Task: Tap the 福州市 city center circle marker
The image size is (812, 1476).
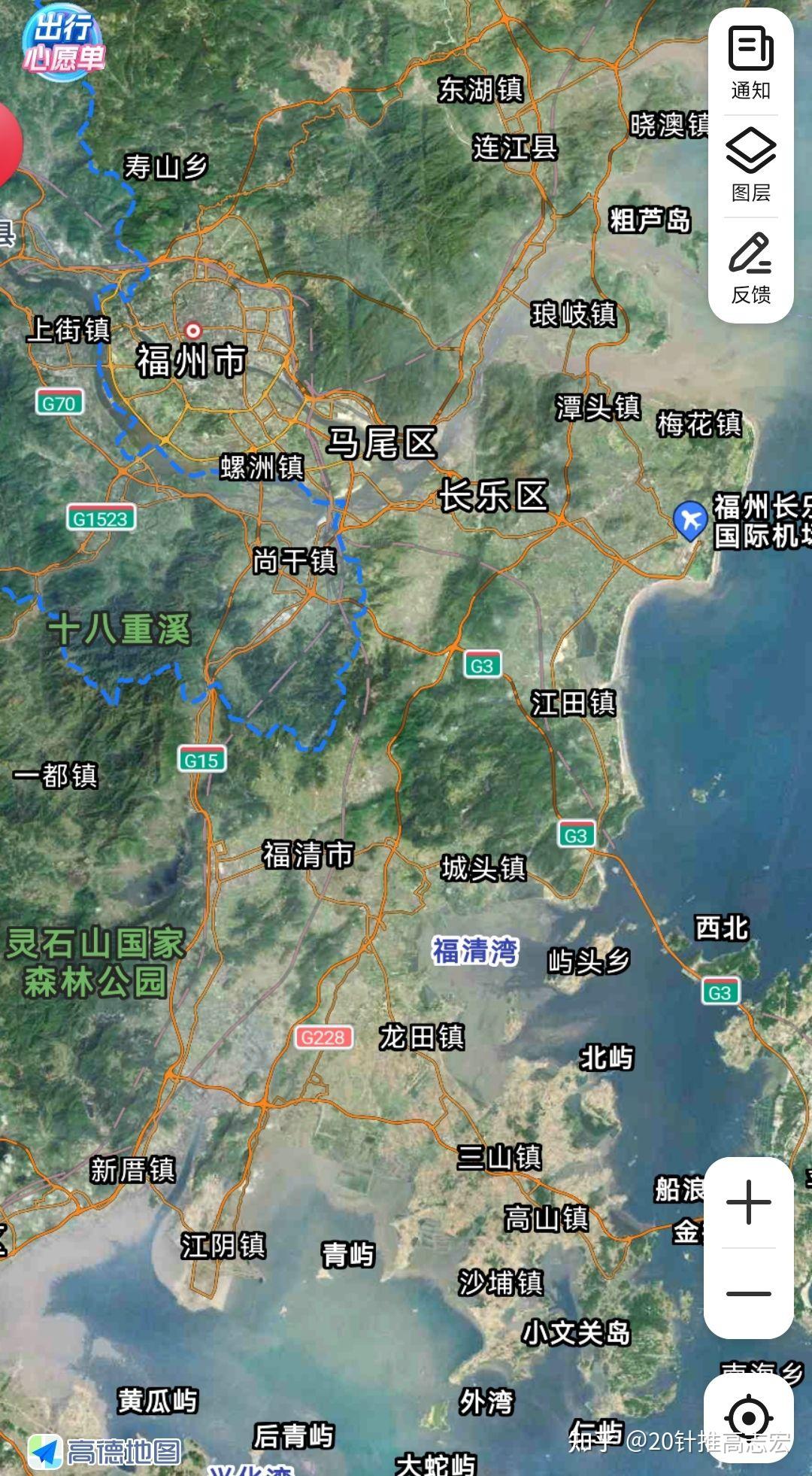Action: (192, 329)
